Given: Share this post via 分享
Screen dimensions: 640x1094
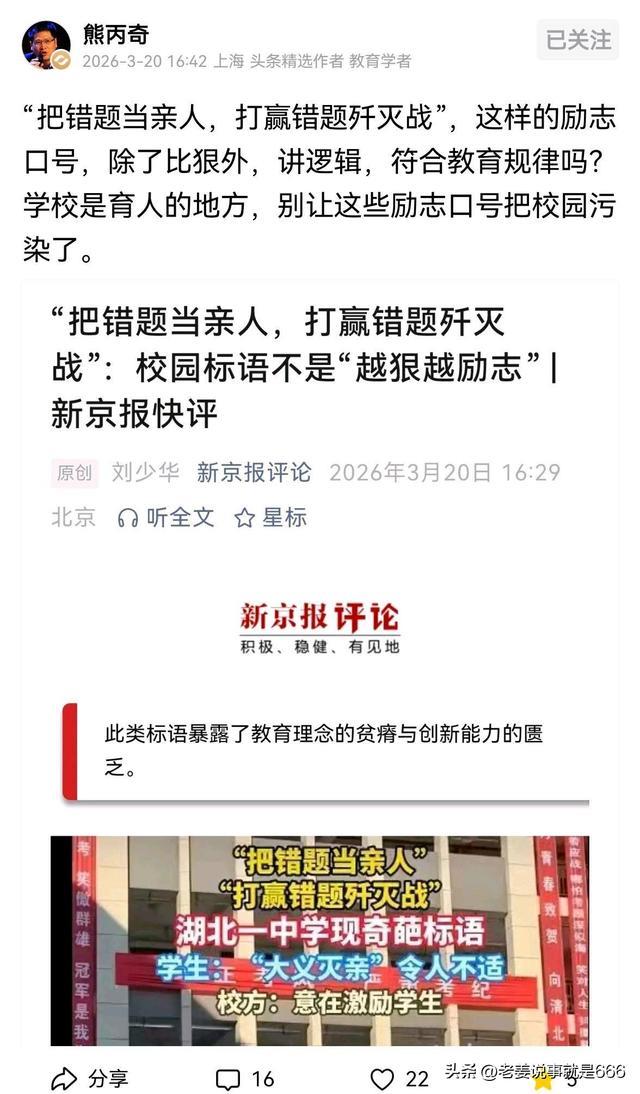Looking at the screenshot, I should point(90,1078).
